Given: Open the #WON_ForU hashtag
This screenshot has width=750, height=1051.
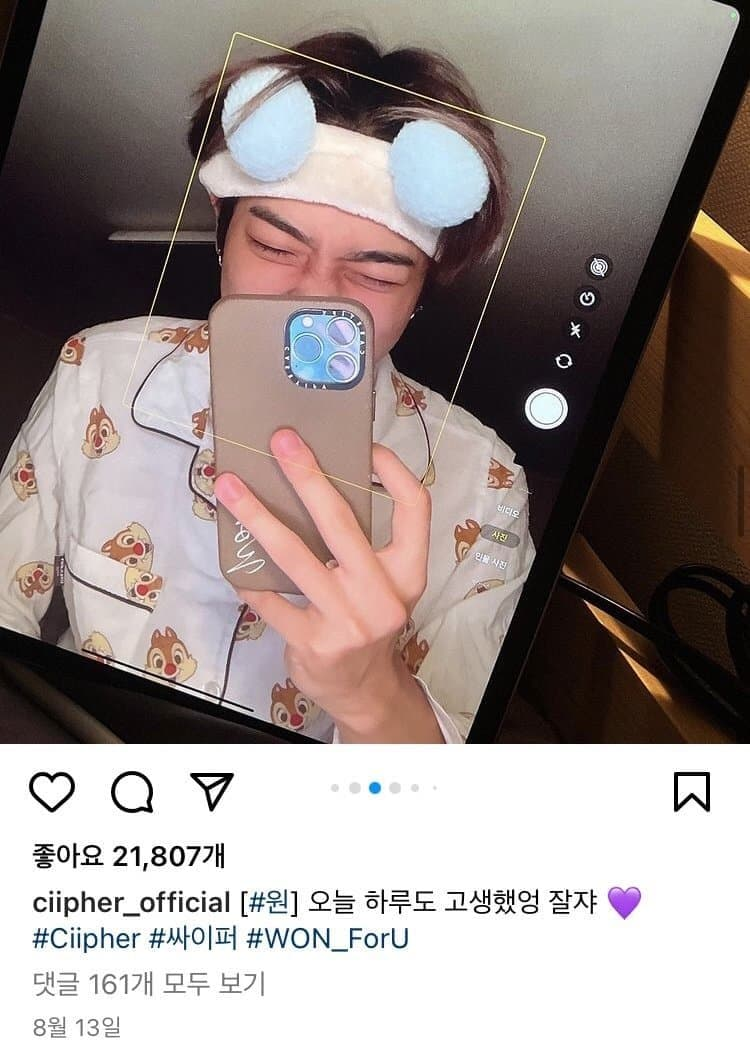Looking at the screenshot, I should tap(327, 940).
